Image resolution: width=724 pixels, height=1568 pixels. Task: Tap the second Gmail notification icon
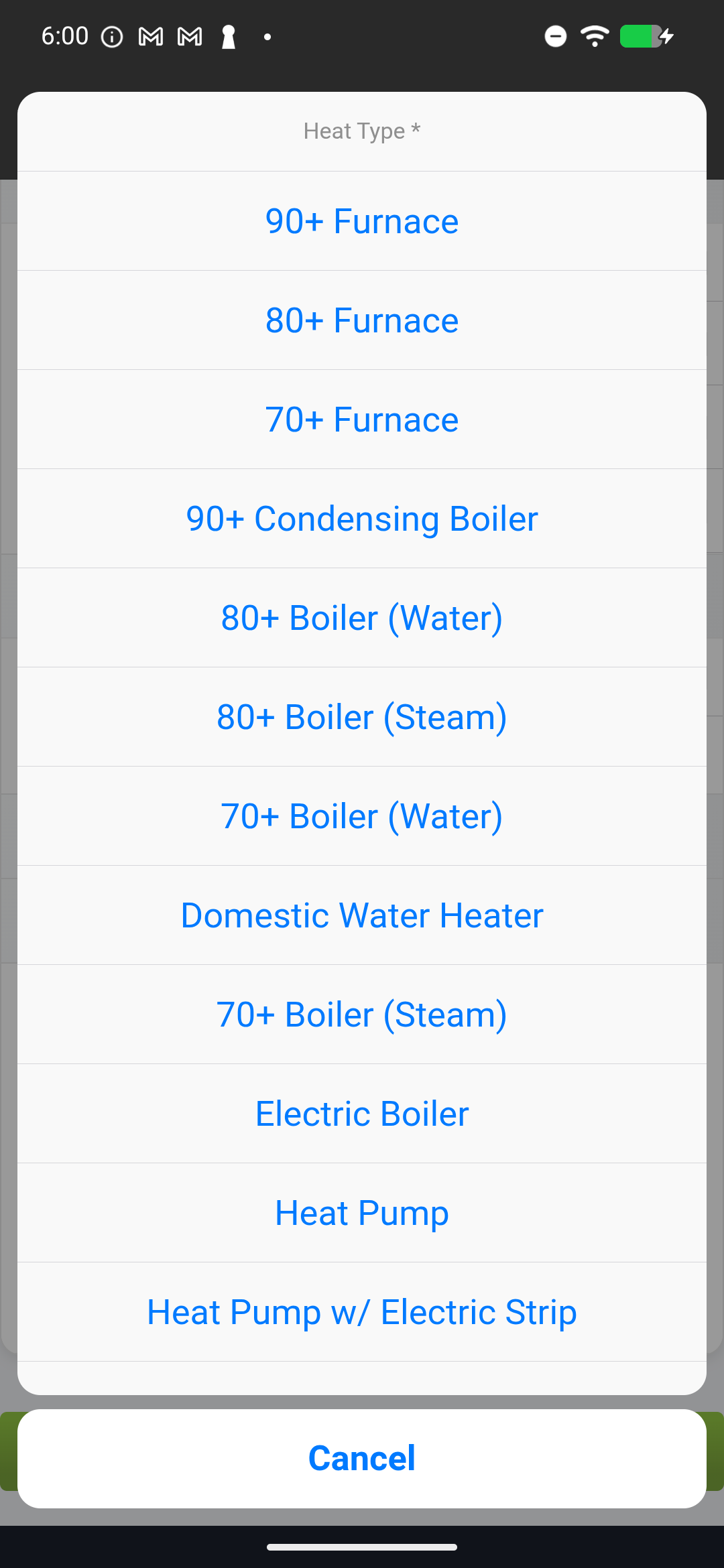pyautogui.click(x=188, y=36)
